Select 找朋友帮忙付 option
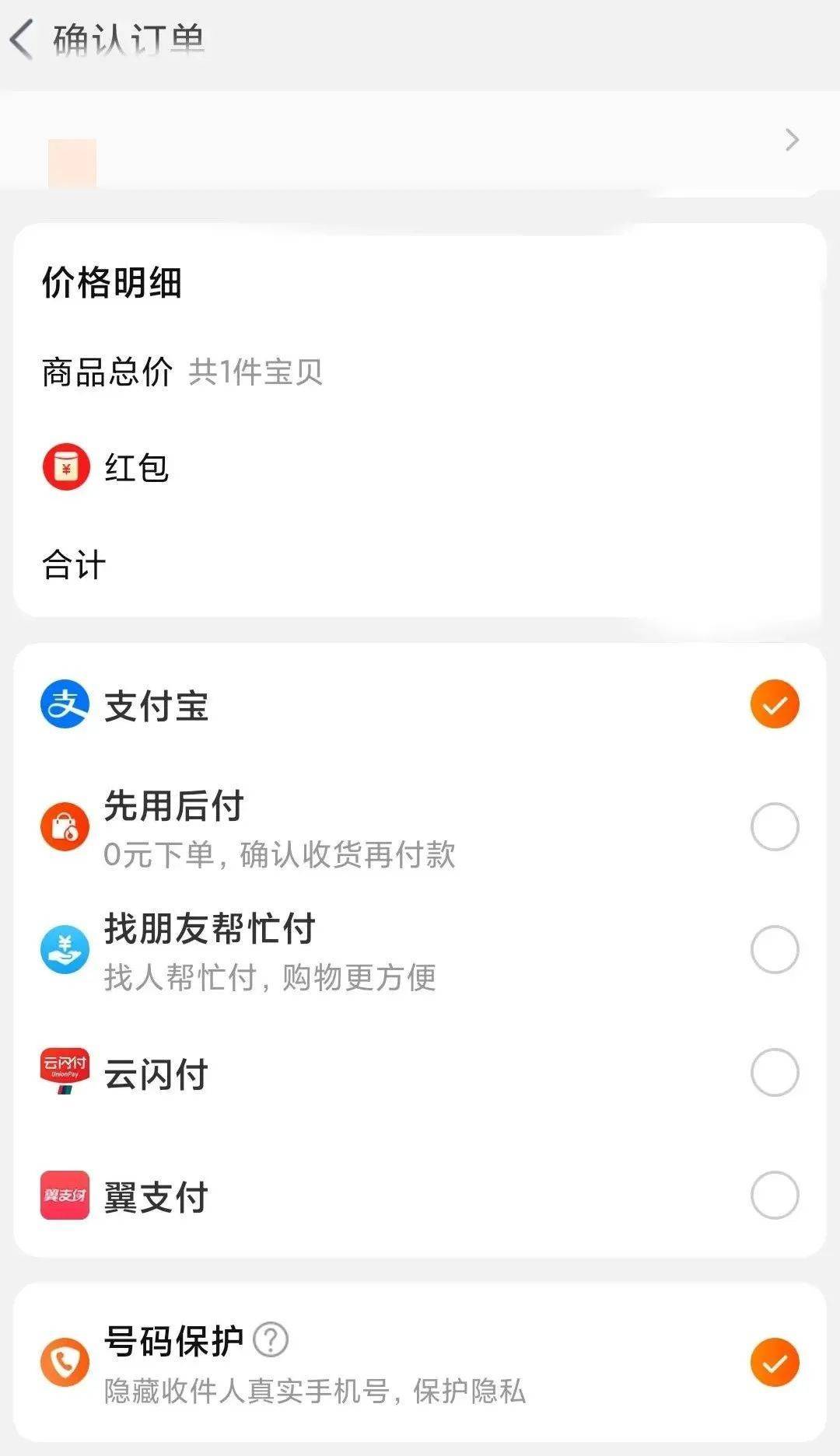840x1456 pixels. [774, 949]
